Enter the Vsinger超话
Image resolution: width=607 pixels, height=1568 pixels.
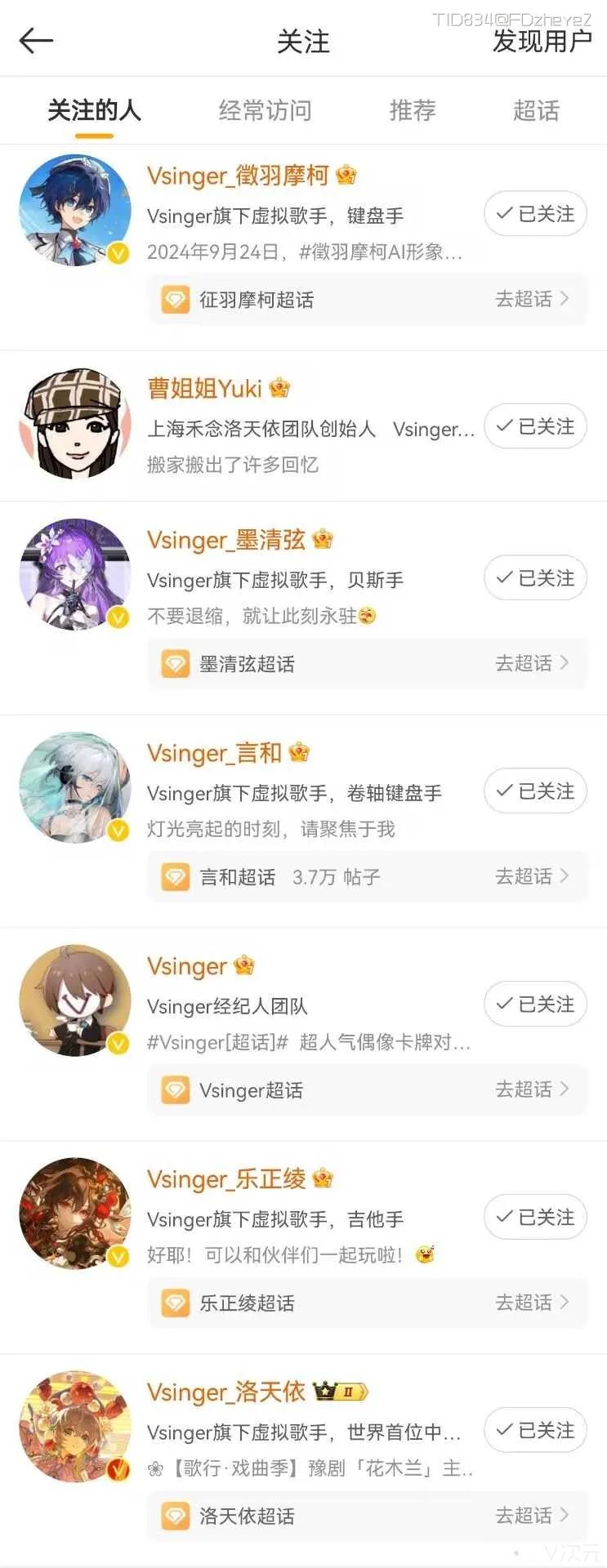coord(367,1089)
